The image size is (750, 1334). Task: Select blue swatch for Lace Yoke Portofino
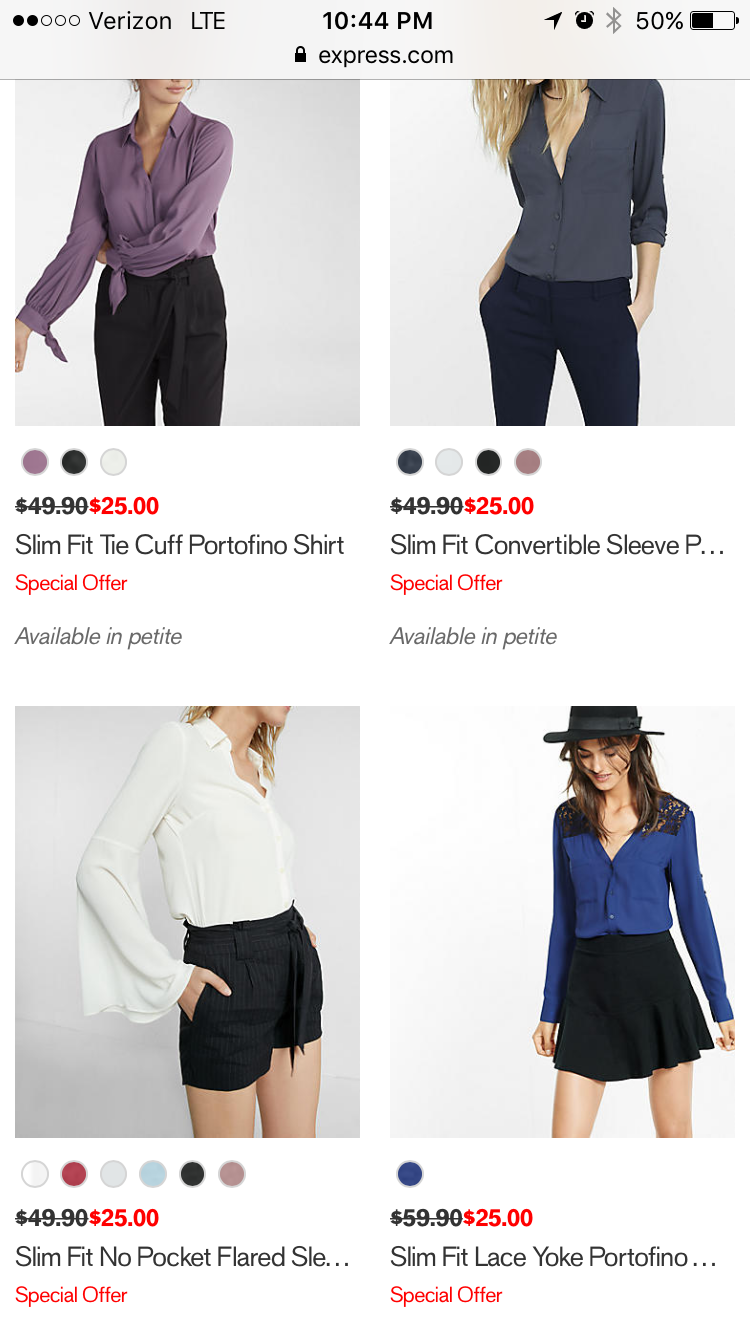(410, 1174)
